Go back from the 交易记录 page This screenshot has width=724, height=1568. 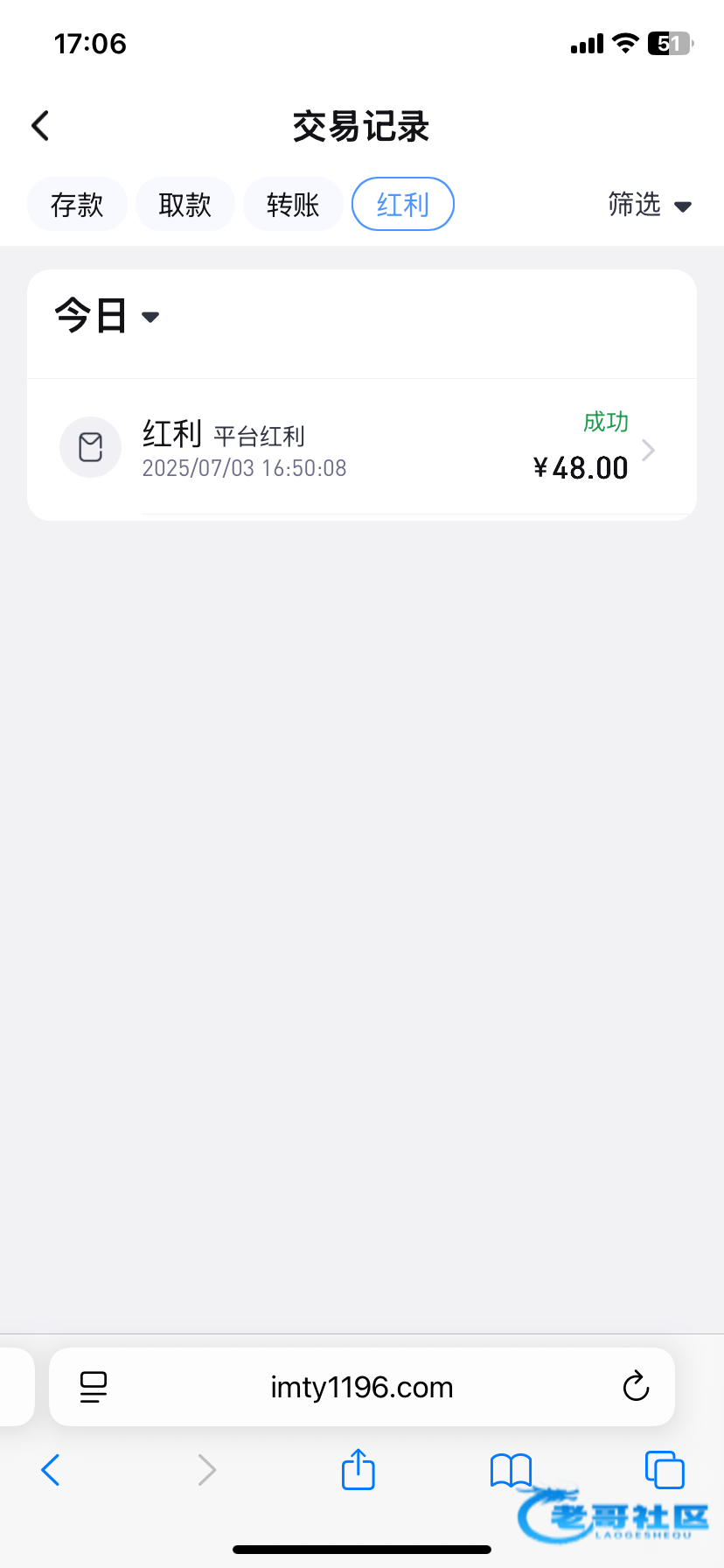pyautogui.click(x=40, y=126)
